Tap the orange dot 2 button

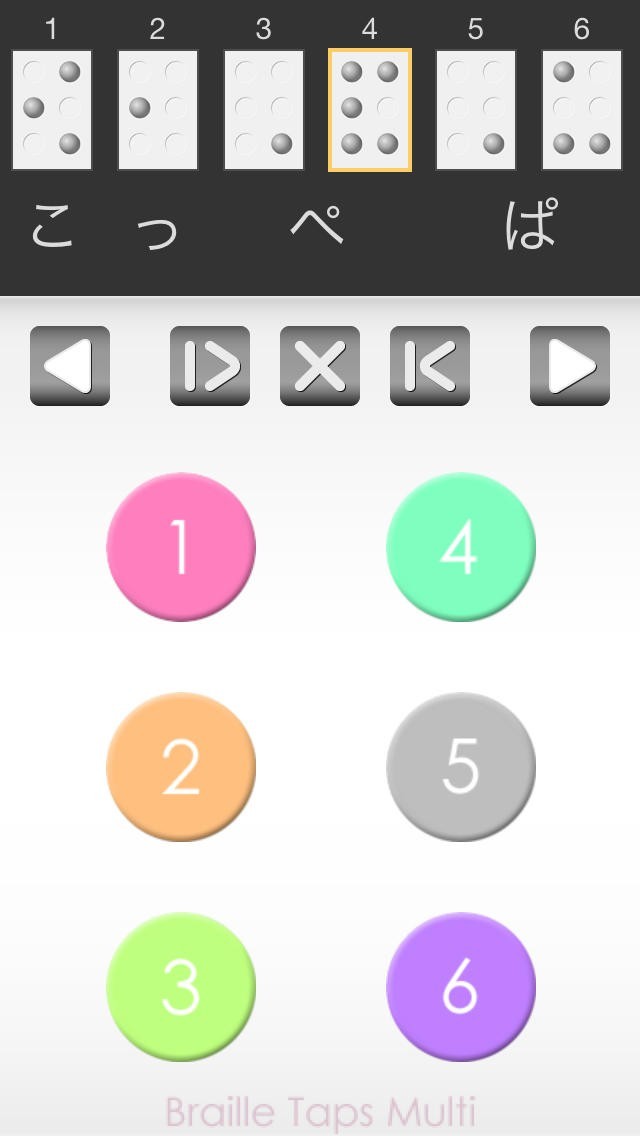[181, 767]
